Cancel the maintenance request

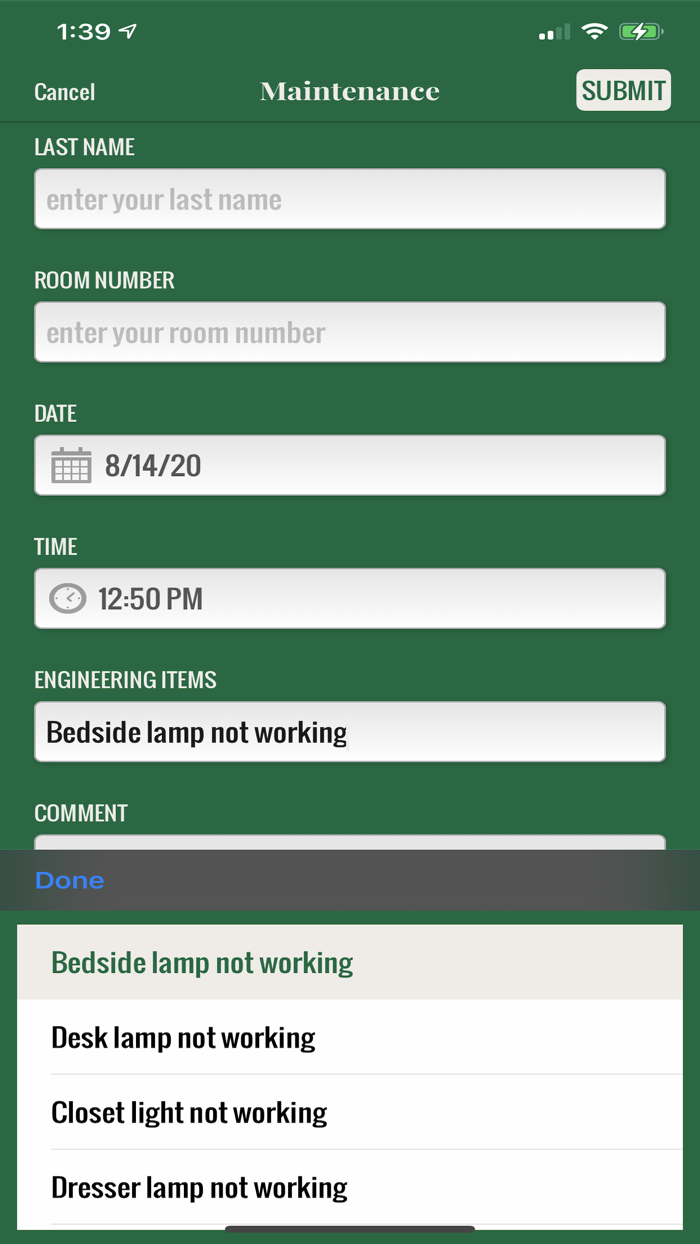coord(65,92)
